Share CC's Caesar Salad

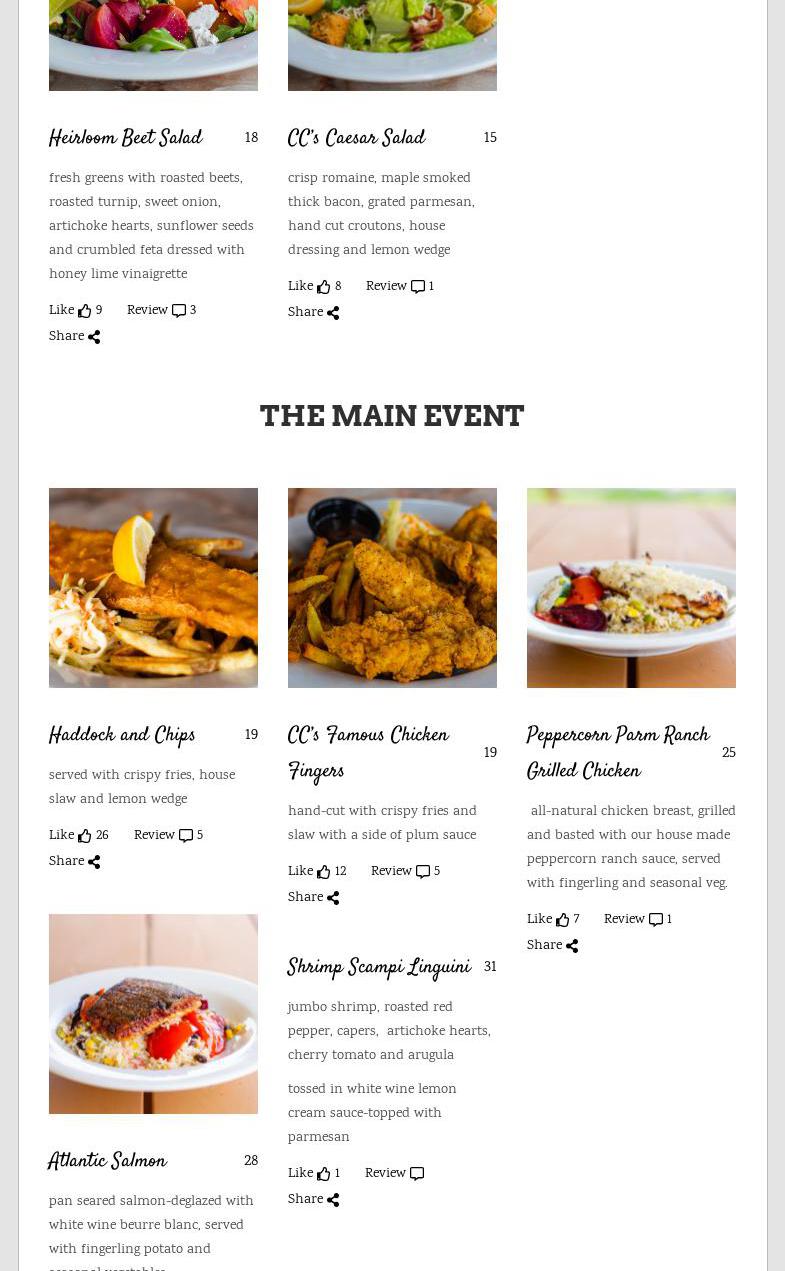coord(313,313)
